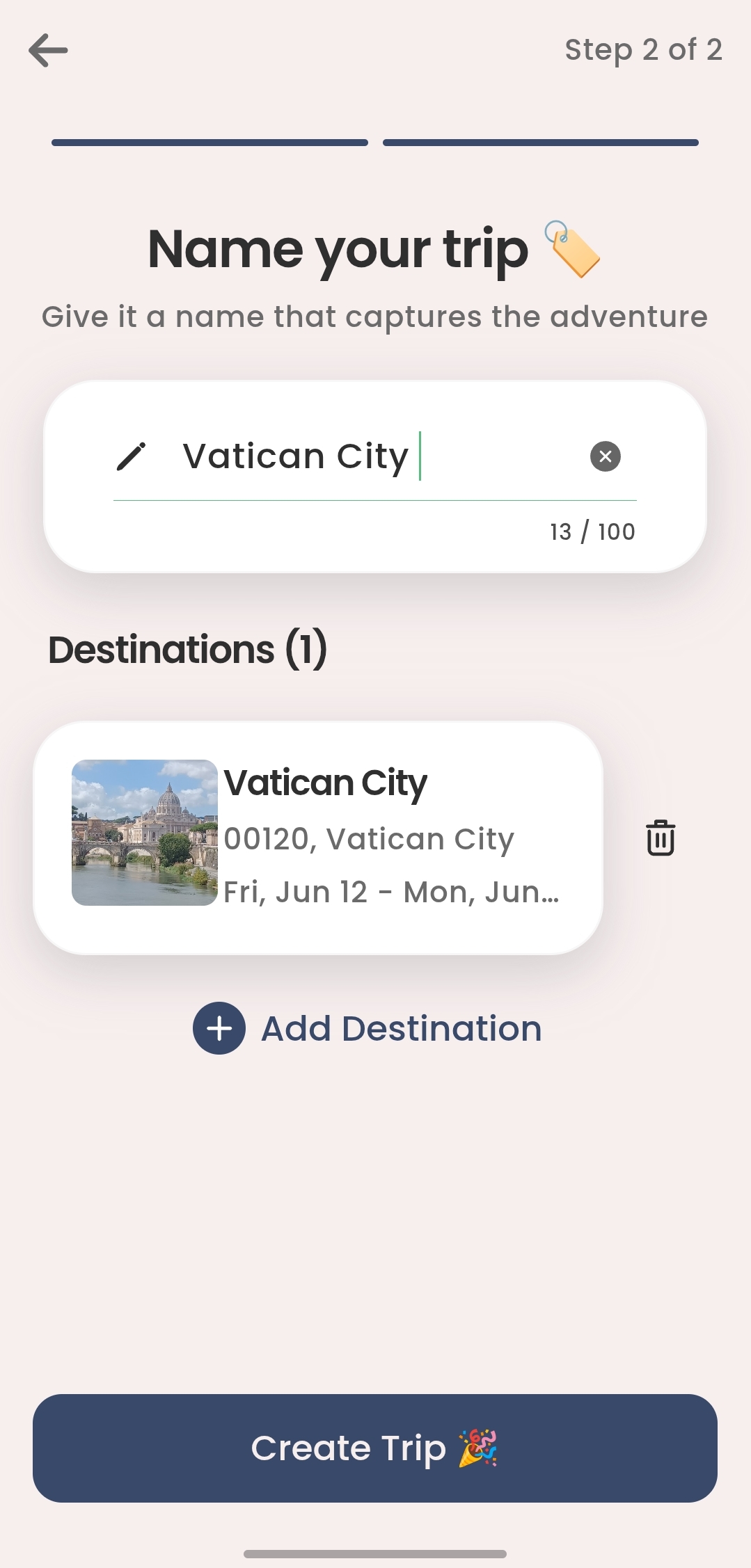Add another destination
751x1568 pixels.
(x=367, y=1028)
